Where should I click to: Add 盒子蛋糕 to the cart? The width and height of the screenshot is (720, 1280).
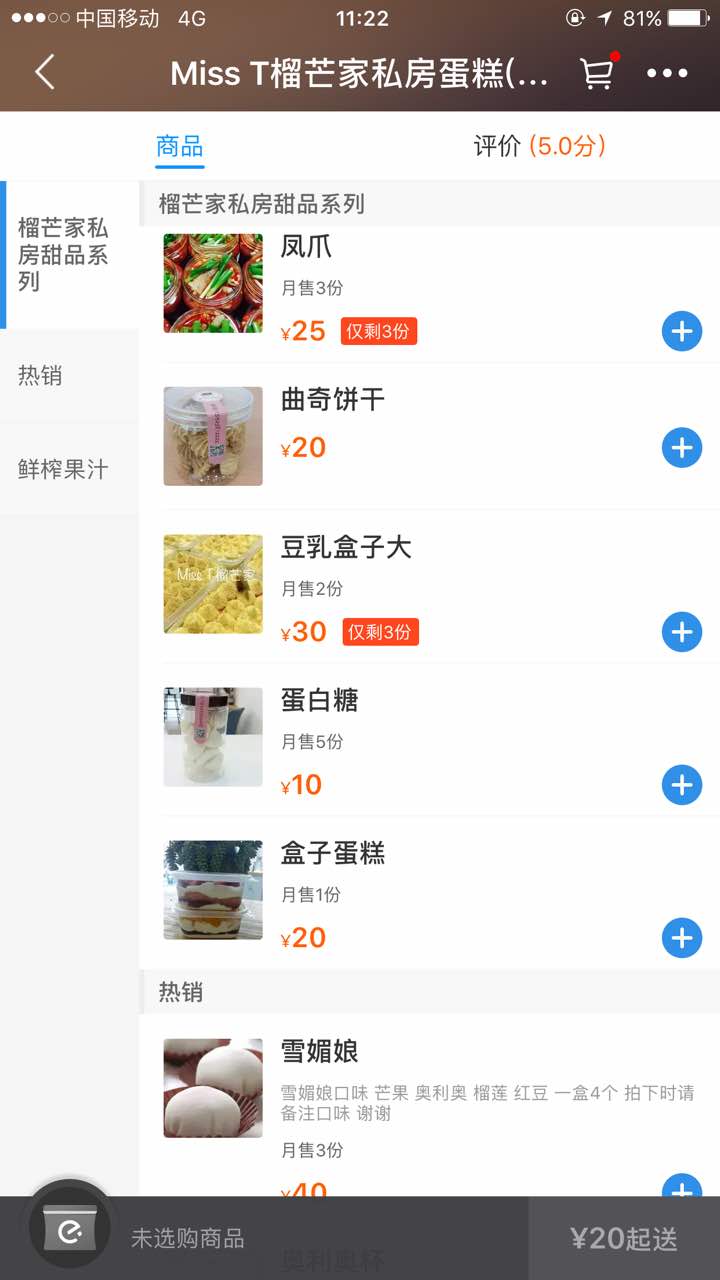click(x=682, y=938)
